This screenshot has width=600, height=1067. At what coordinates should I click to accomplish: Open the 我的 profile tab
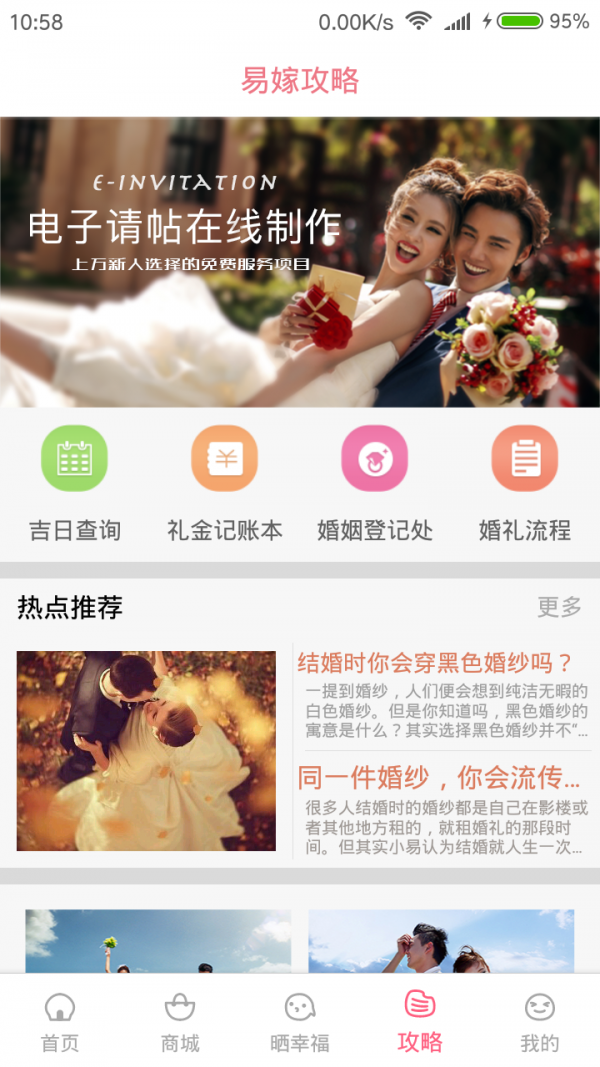[540, 1021]
